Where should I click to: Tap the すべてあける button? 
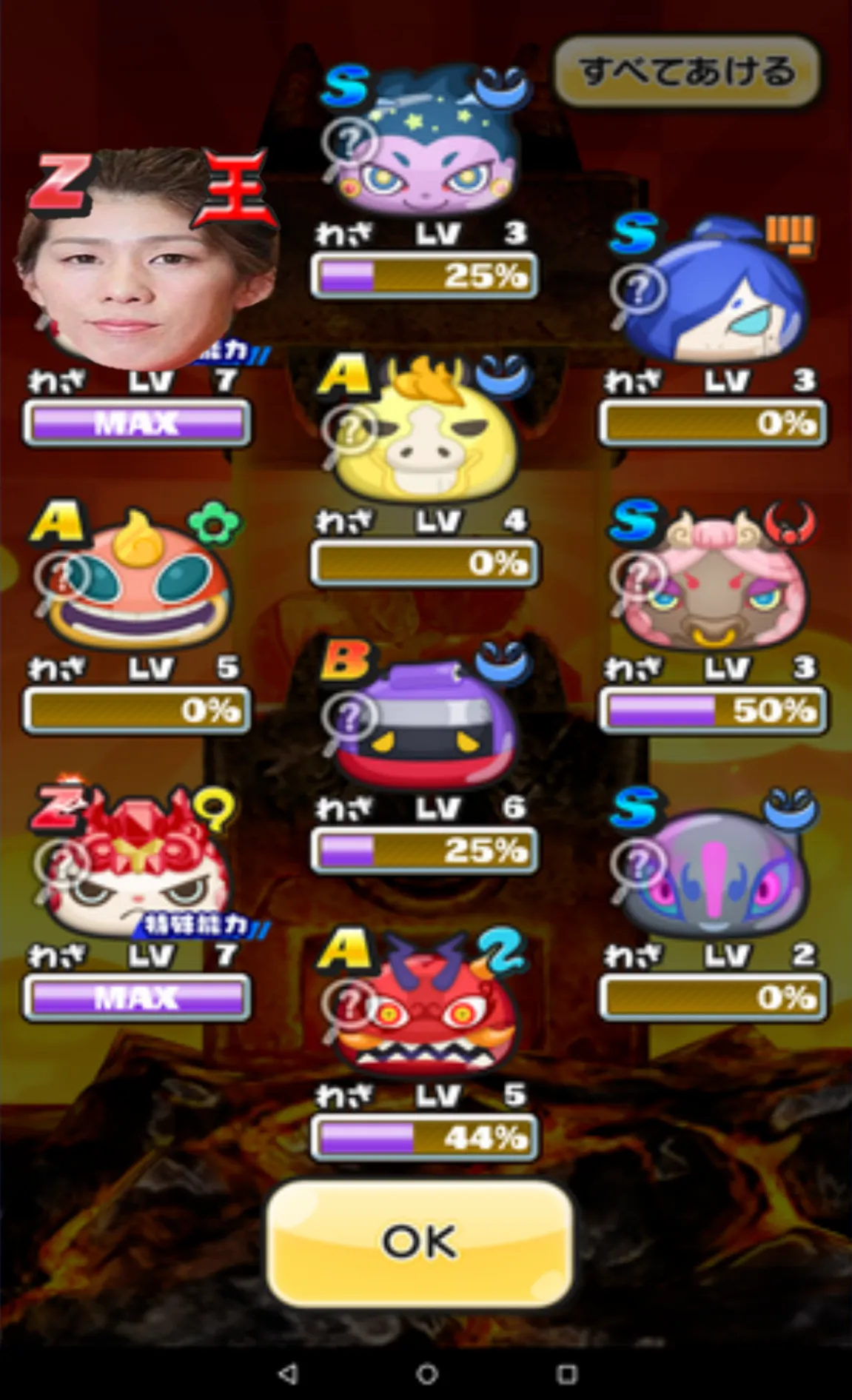coord(688,71)
